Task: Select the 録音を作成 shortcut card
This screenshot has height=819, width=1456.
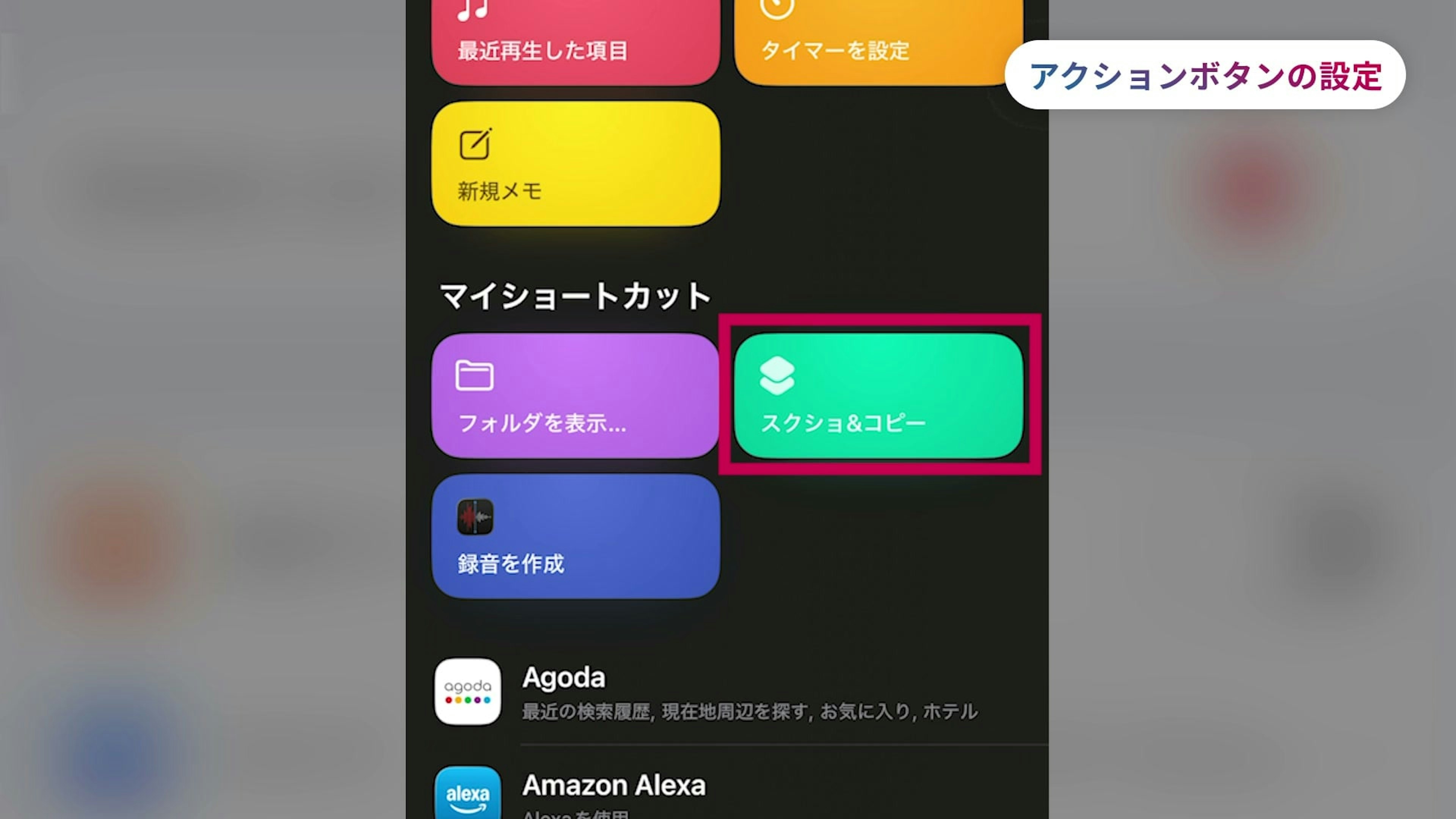Action: pyautogui.click(x=576, y=536)
